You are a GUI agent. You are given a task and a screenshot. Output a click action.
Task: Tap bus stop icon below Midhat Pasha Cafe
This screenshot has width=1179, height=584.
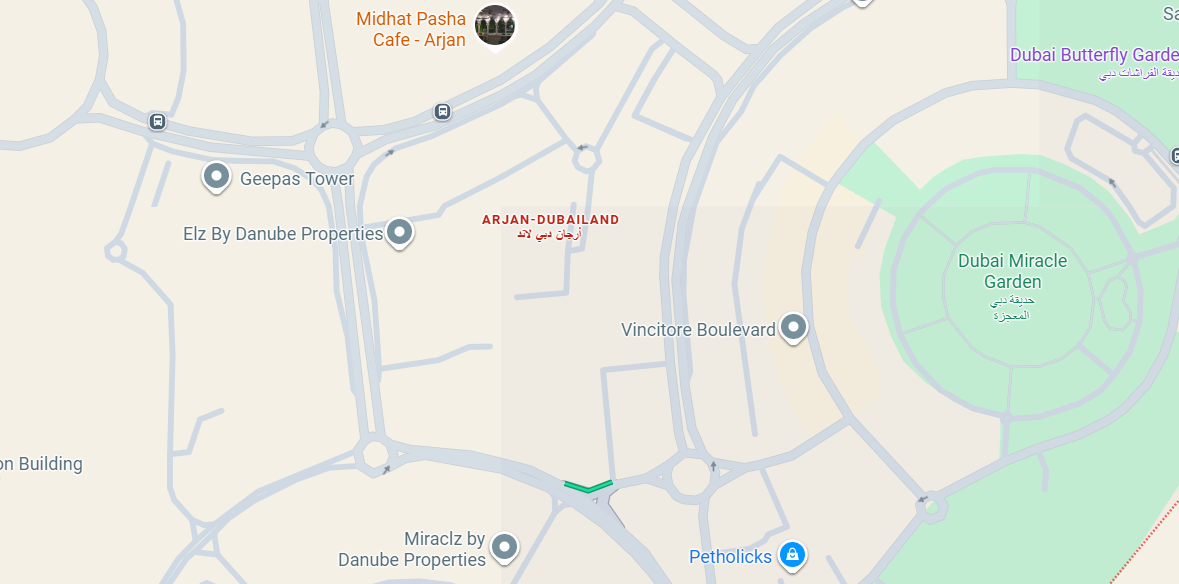coord(442,111)
